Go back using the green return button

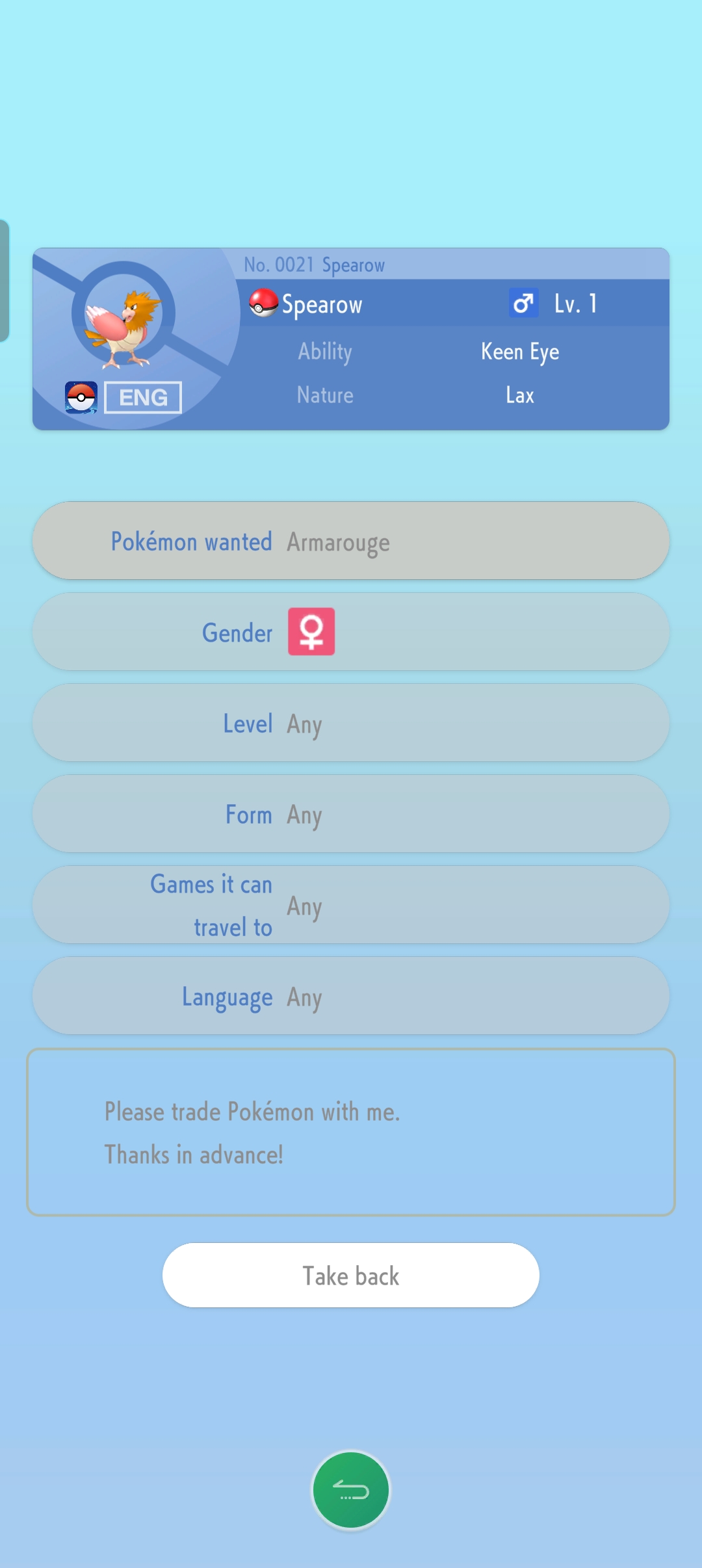[351, 1490]
